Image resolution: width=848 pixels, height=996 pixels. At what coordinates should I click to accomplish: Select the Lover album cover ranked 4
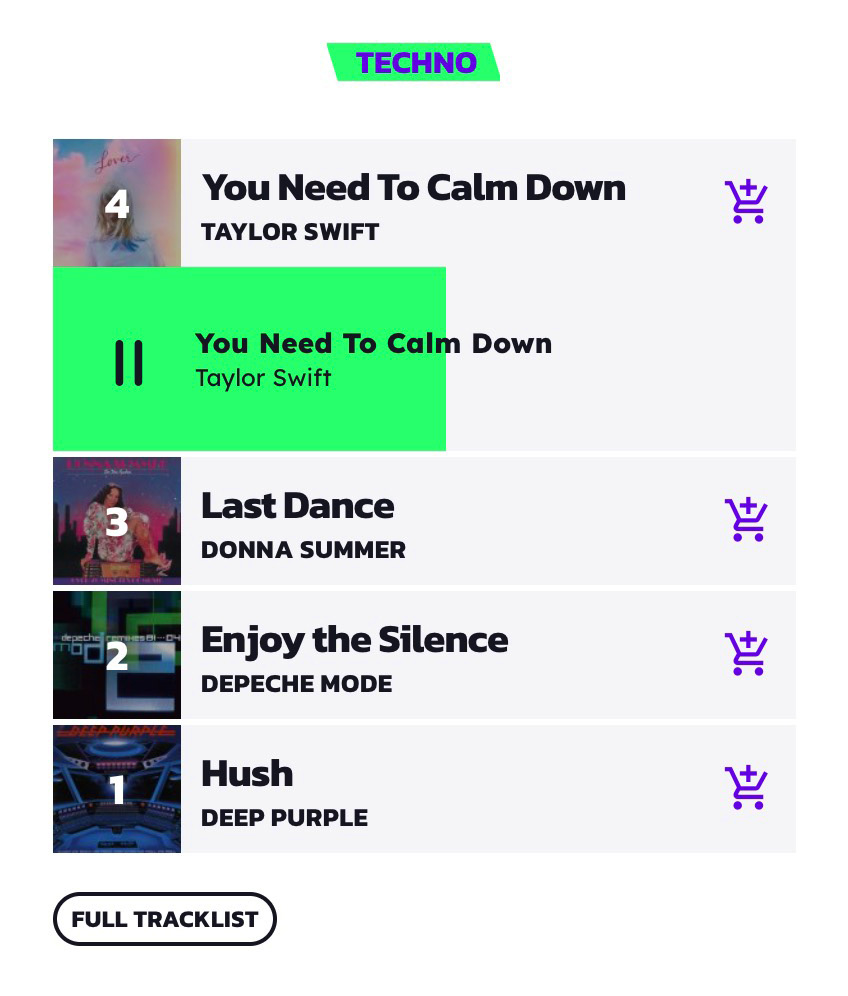[x=117, y=203]
